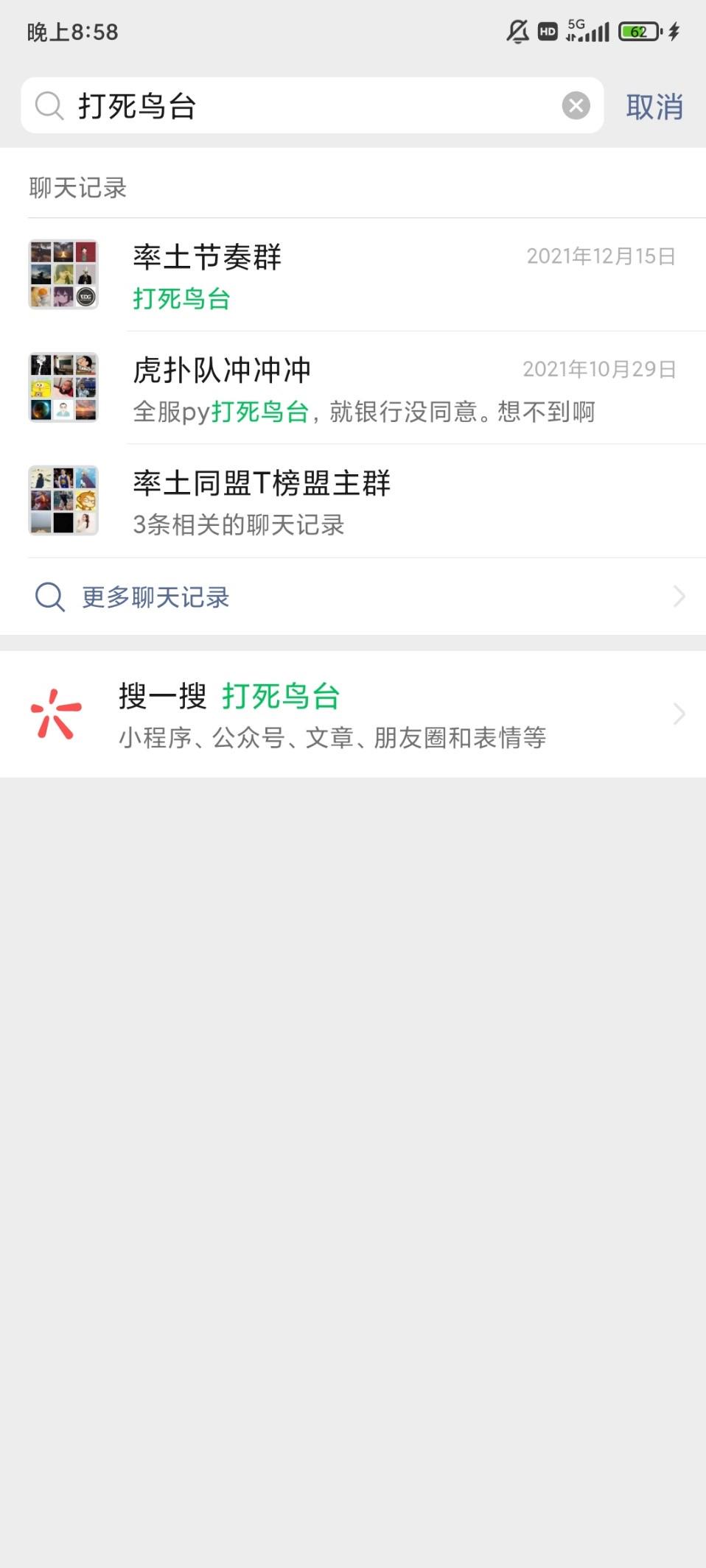Open the 率土节奏群 group avatar
The image size is (706, 1568).
point(63,274)
